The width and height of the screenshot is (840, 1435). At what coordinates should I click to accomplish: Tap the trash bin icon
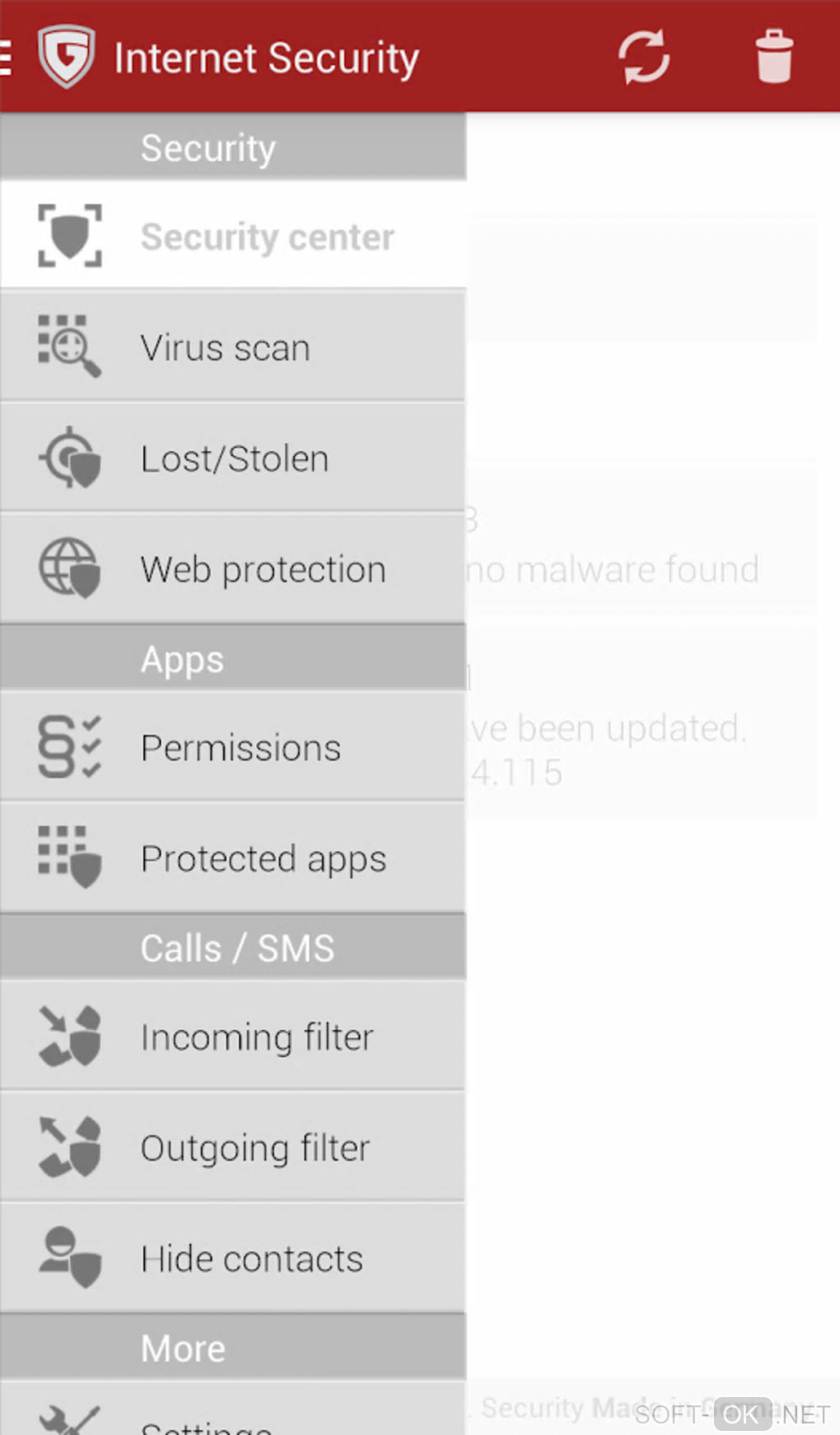pos(773,57)
